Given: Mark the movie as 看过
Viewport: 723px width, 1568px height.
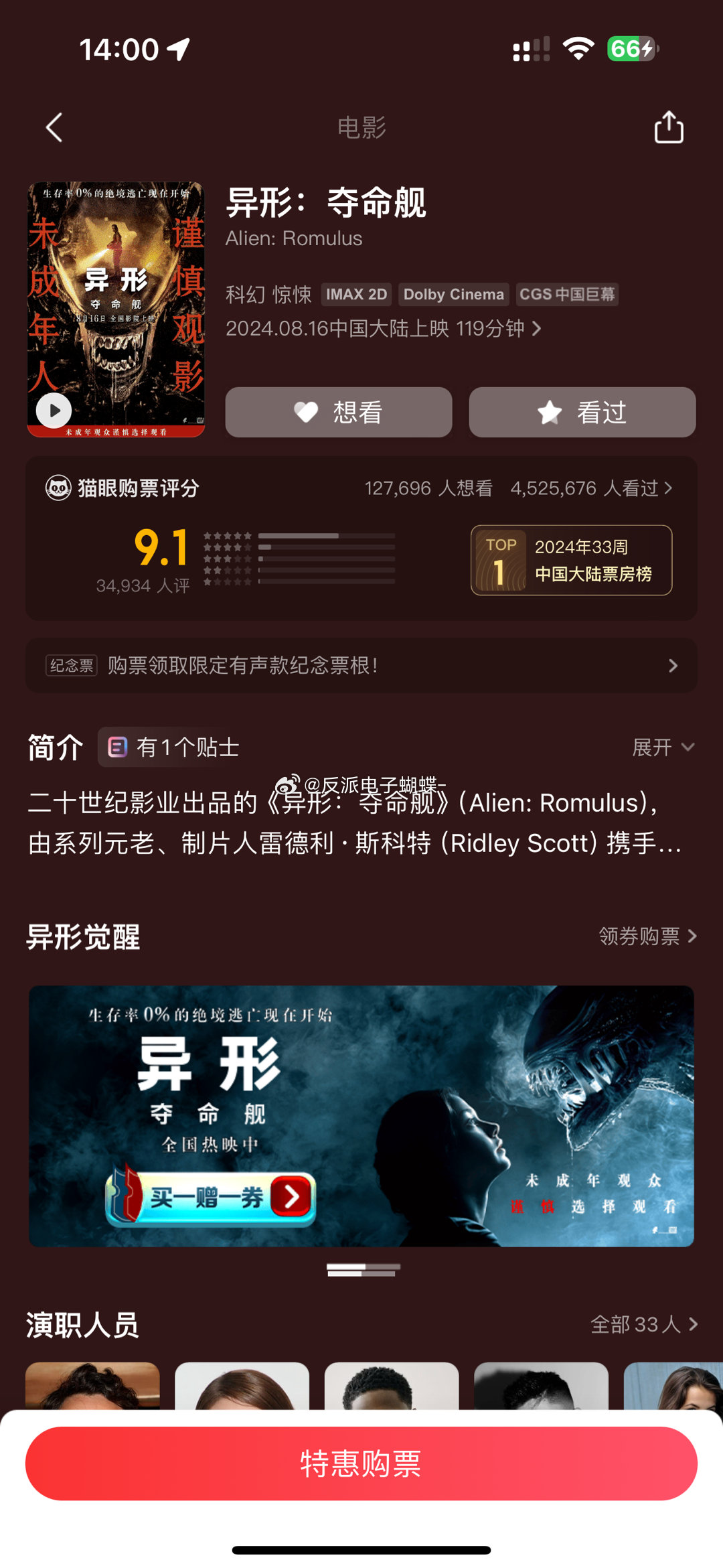Looking at the screenshot, I should click(x=582, y=412).
